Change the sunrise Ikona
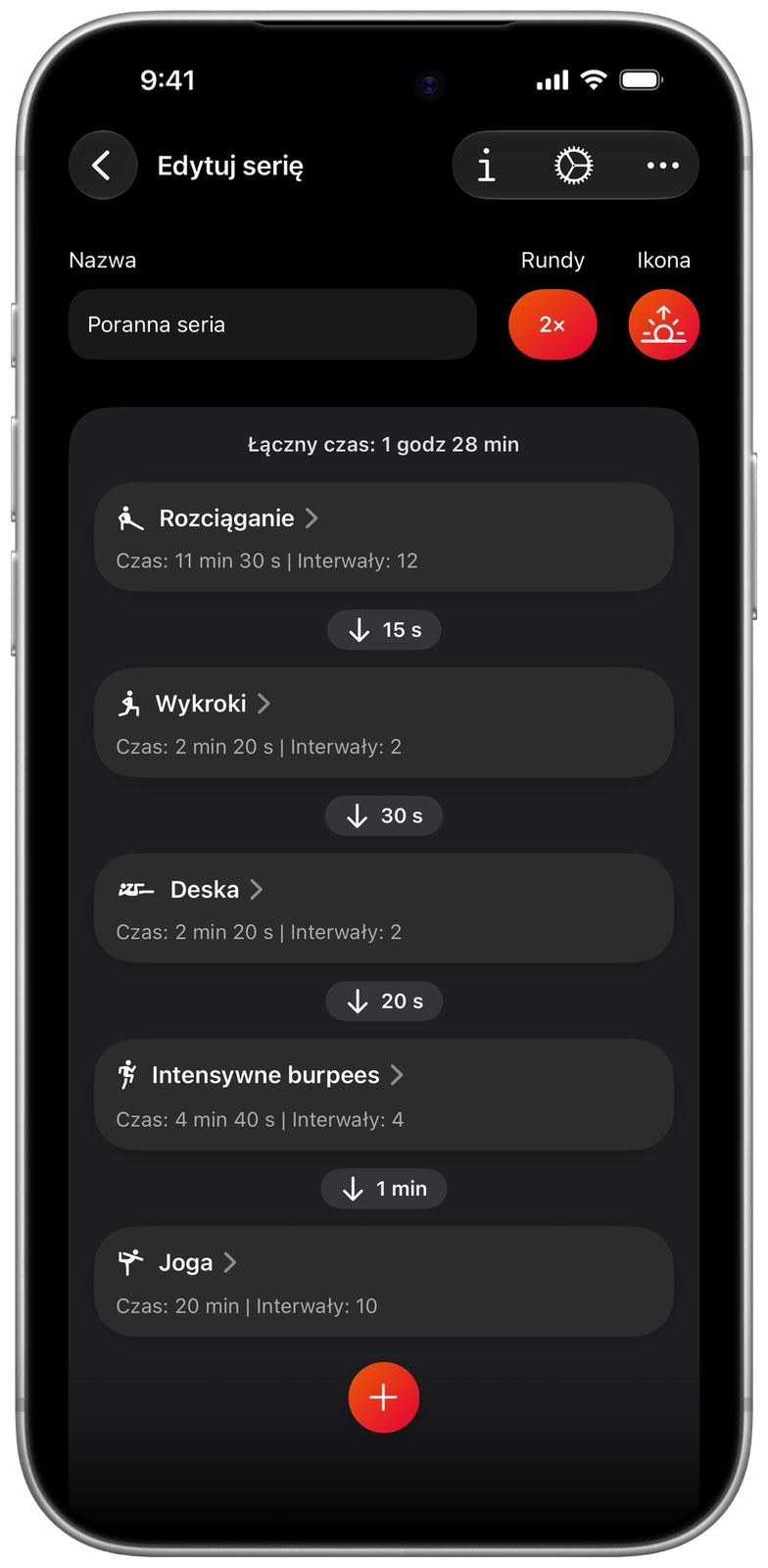This screenshot has height=1568, width=768. tap(664, 324)
